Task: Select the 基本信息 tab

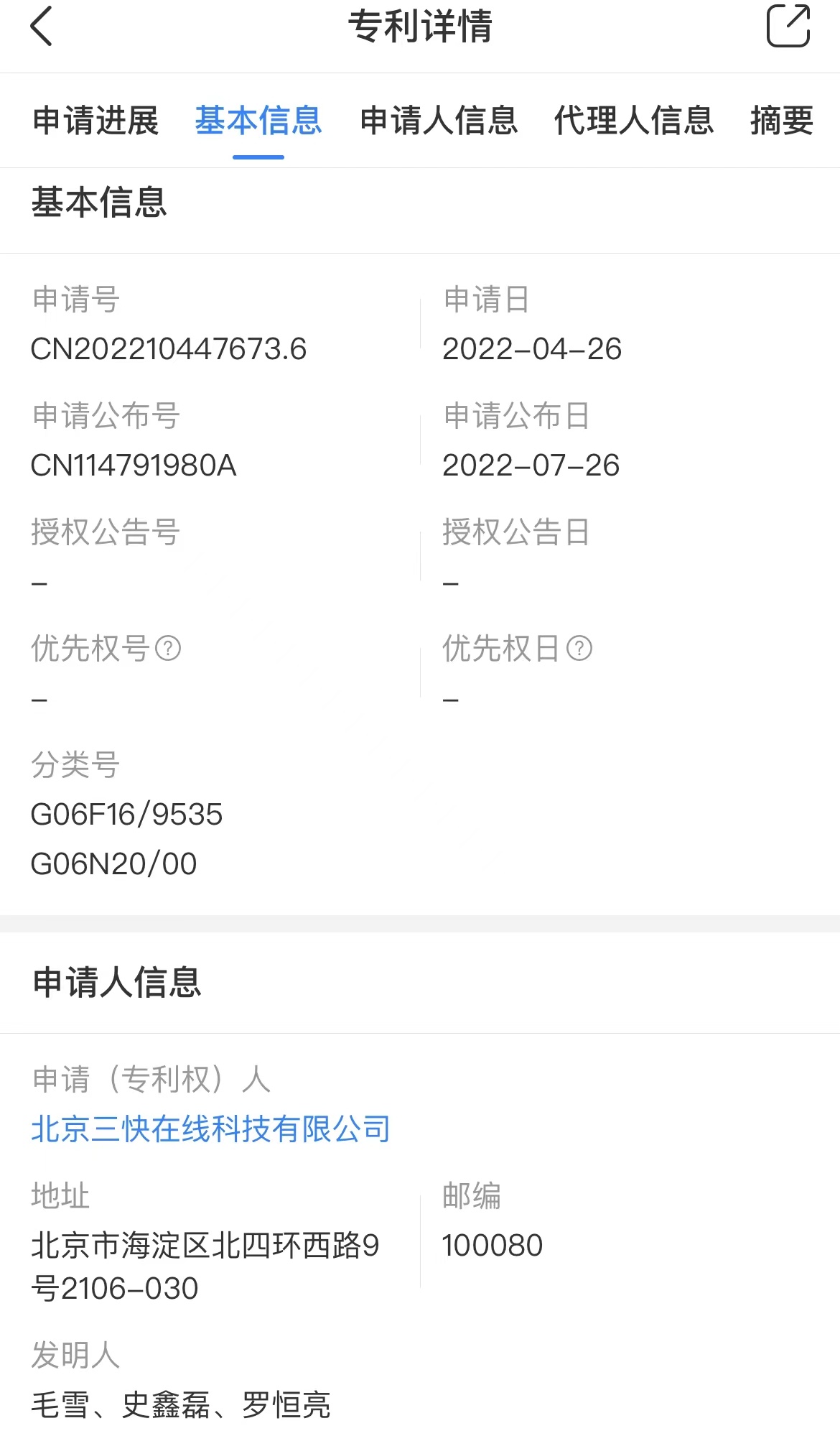Action: 258,120
